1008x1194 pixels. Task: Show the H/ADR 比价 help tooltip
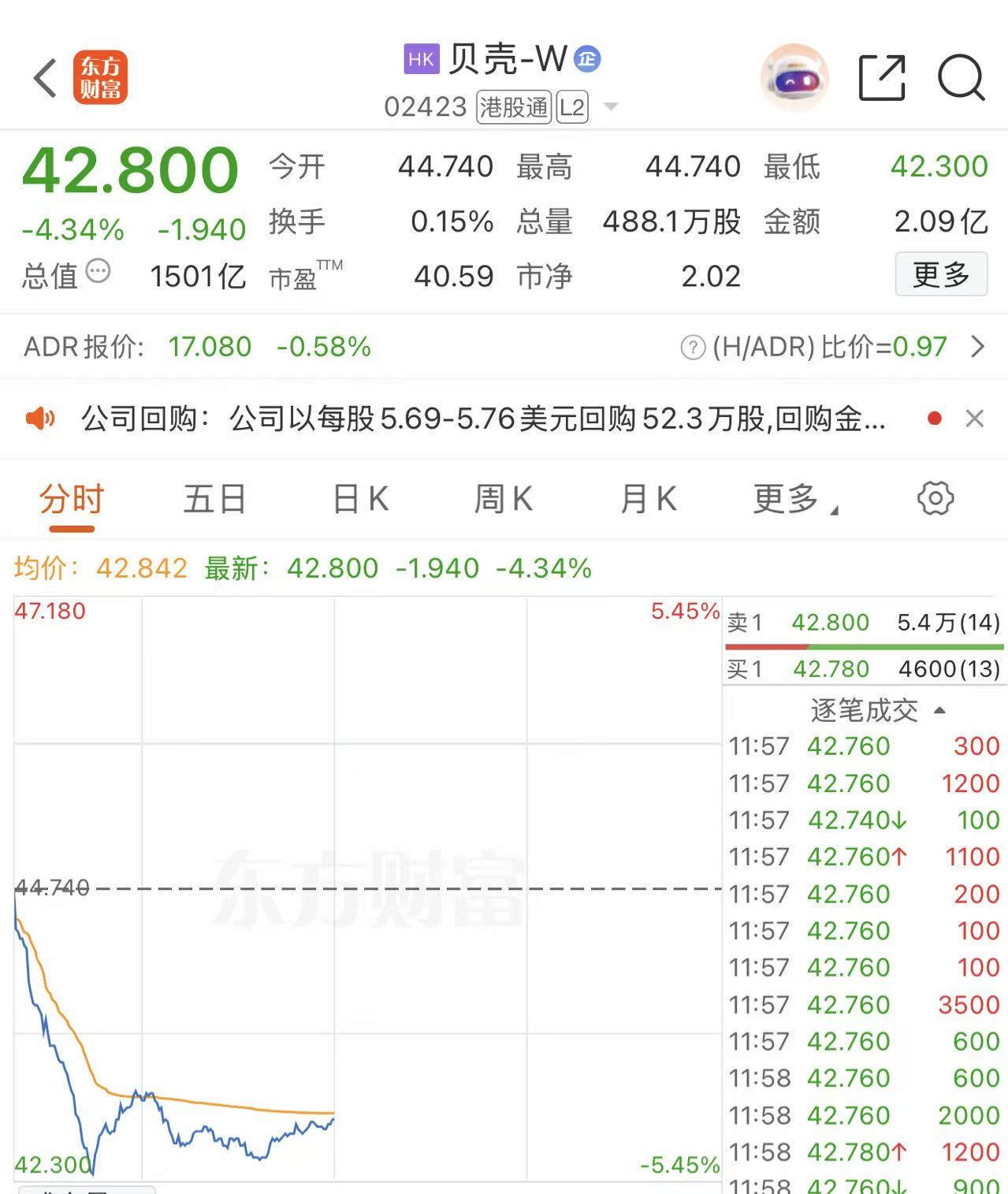point(692,348)
